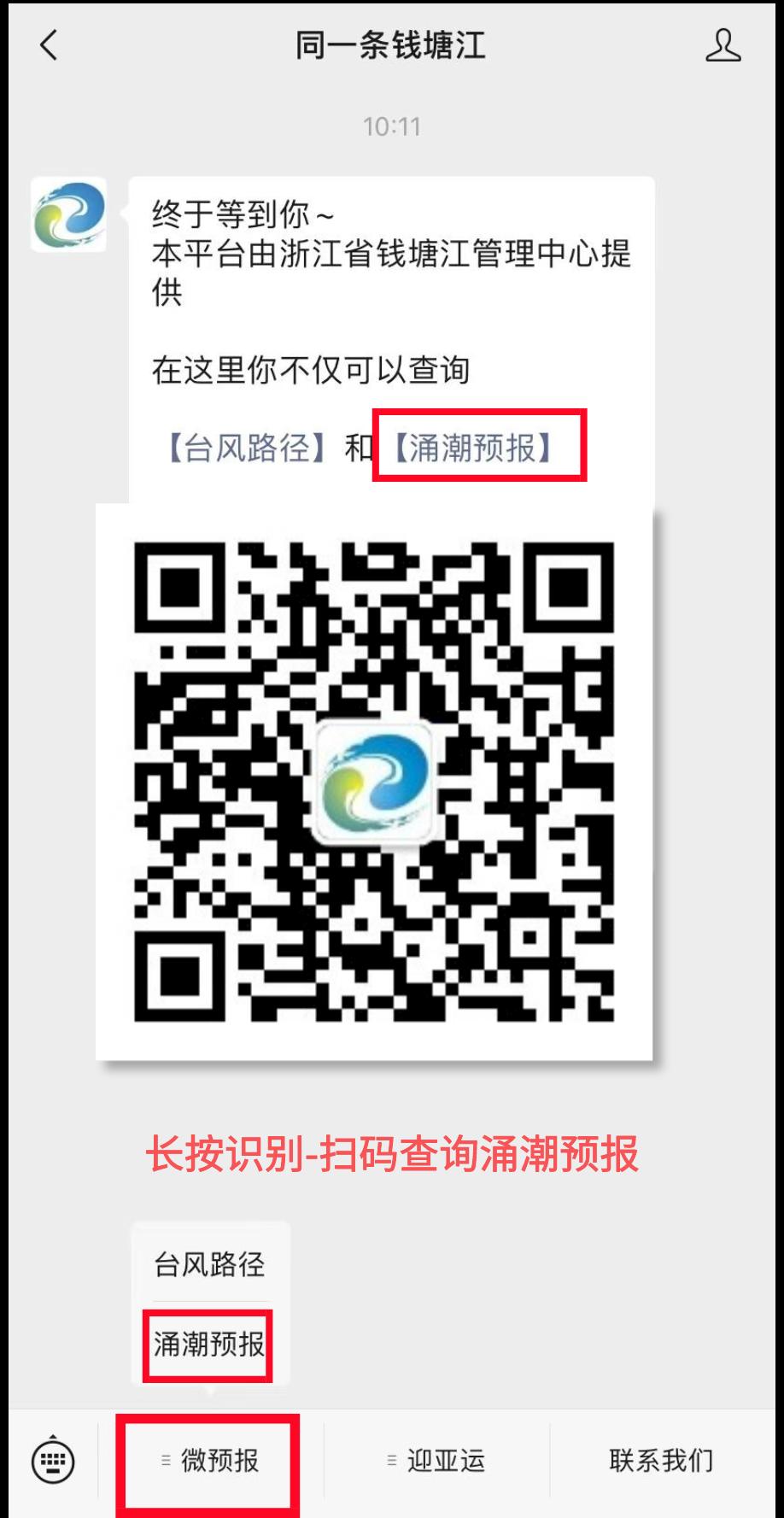Open the 迎亚运 bottom menu
Screen dimensions: 784x1518
436,1461
